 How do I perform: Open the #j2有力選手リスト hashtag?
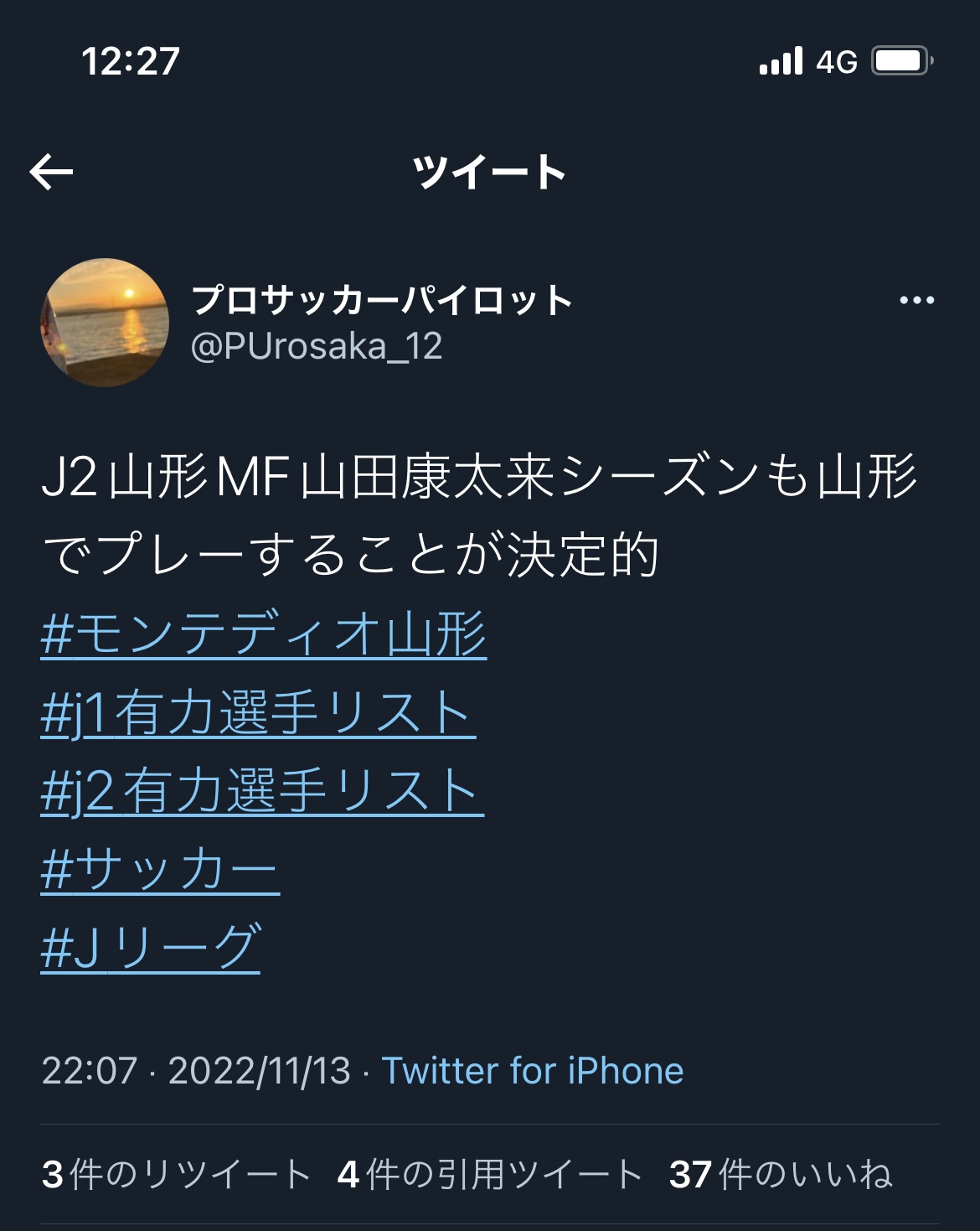point(261,791)
